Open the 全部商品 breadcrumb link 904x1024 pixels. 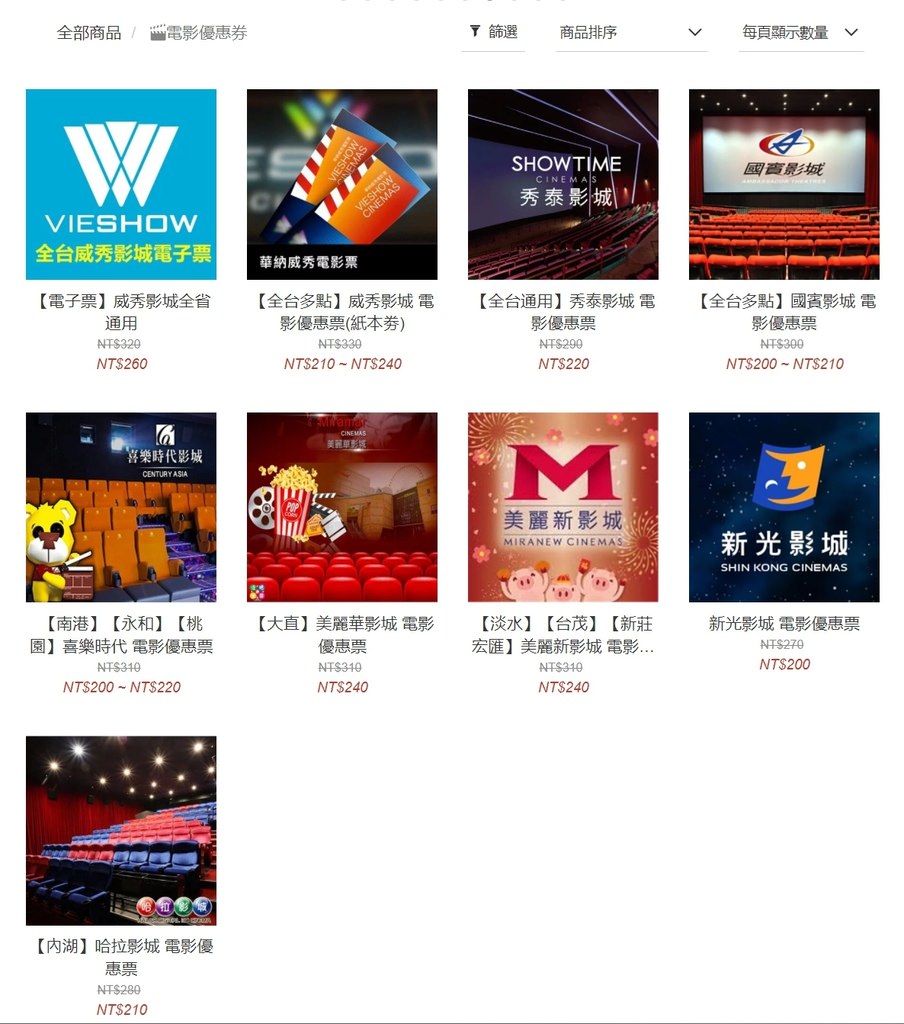(88, 33)
